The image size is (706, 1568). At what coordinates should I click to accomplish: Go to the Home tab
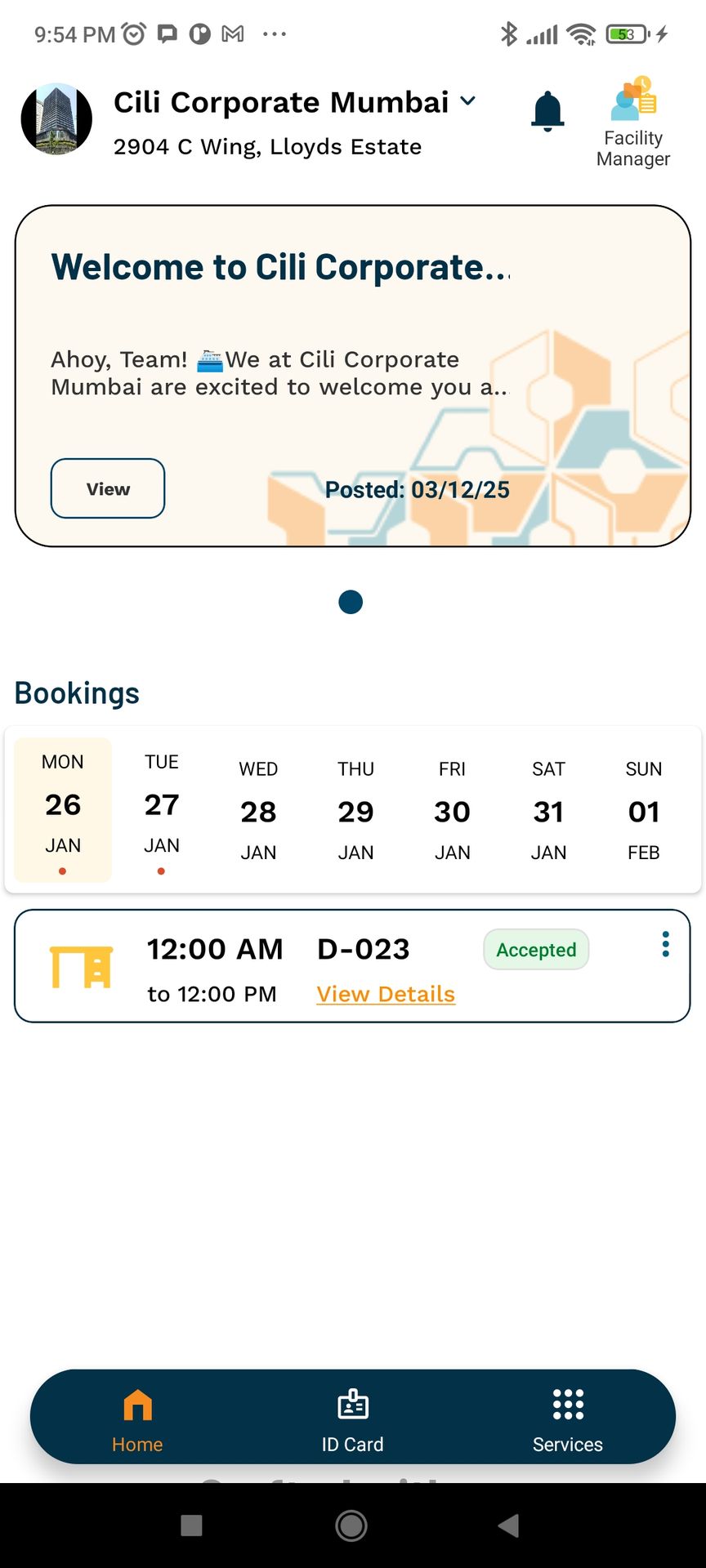tap(137, 1421)
